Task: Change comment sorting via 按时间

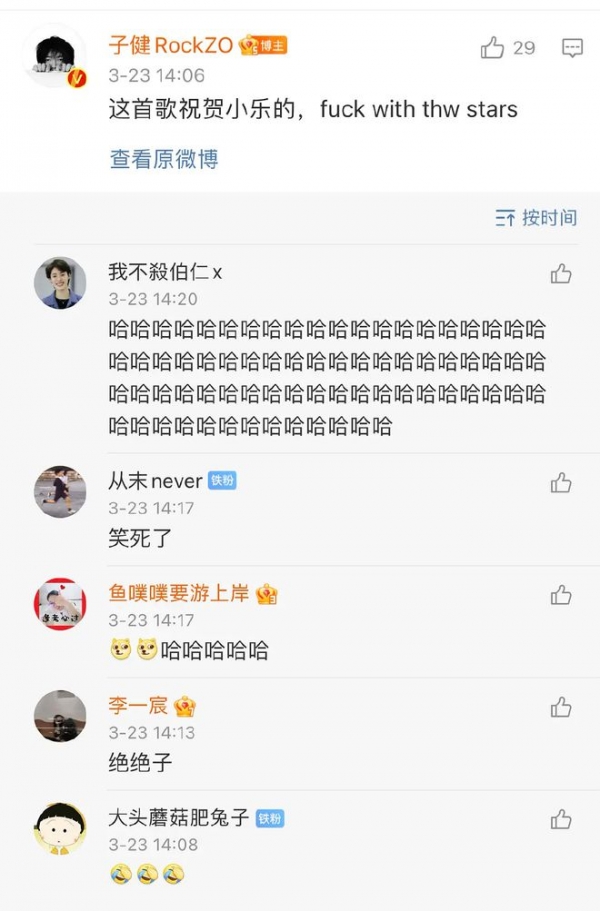Action: [x=537, y=218]
